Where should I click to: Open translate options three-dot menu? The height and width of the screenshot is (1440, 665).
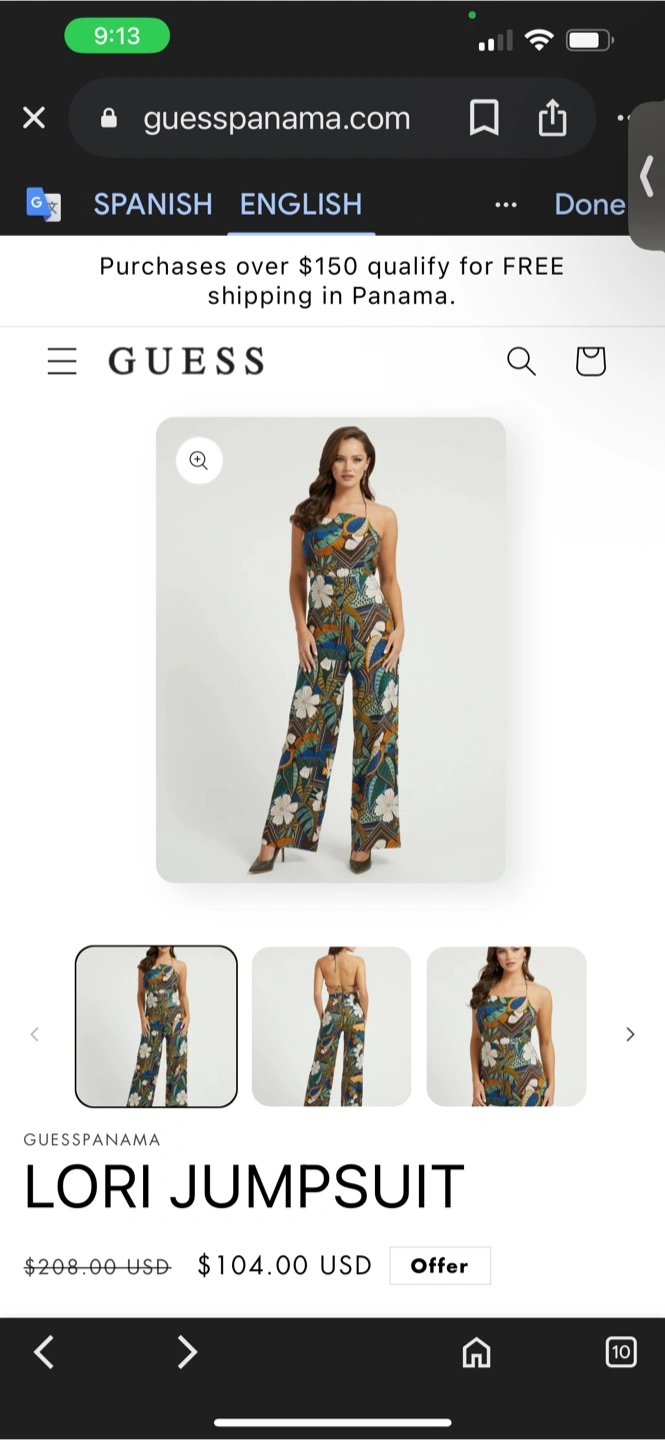click(x=506, y=204)
